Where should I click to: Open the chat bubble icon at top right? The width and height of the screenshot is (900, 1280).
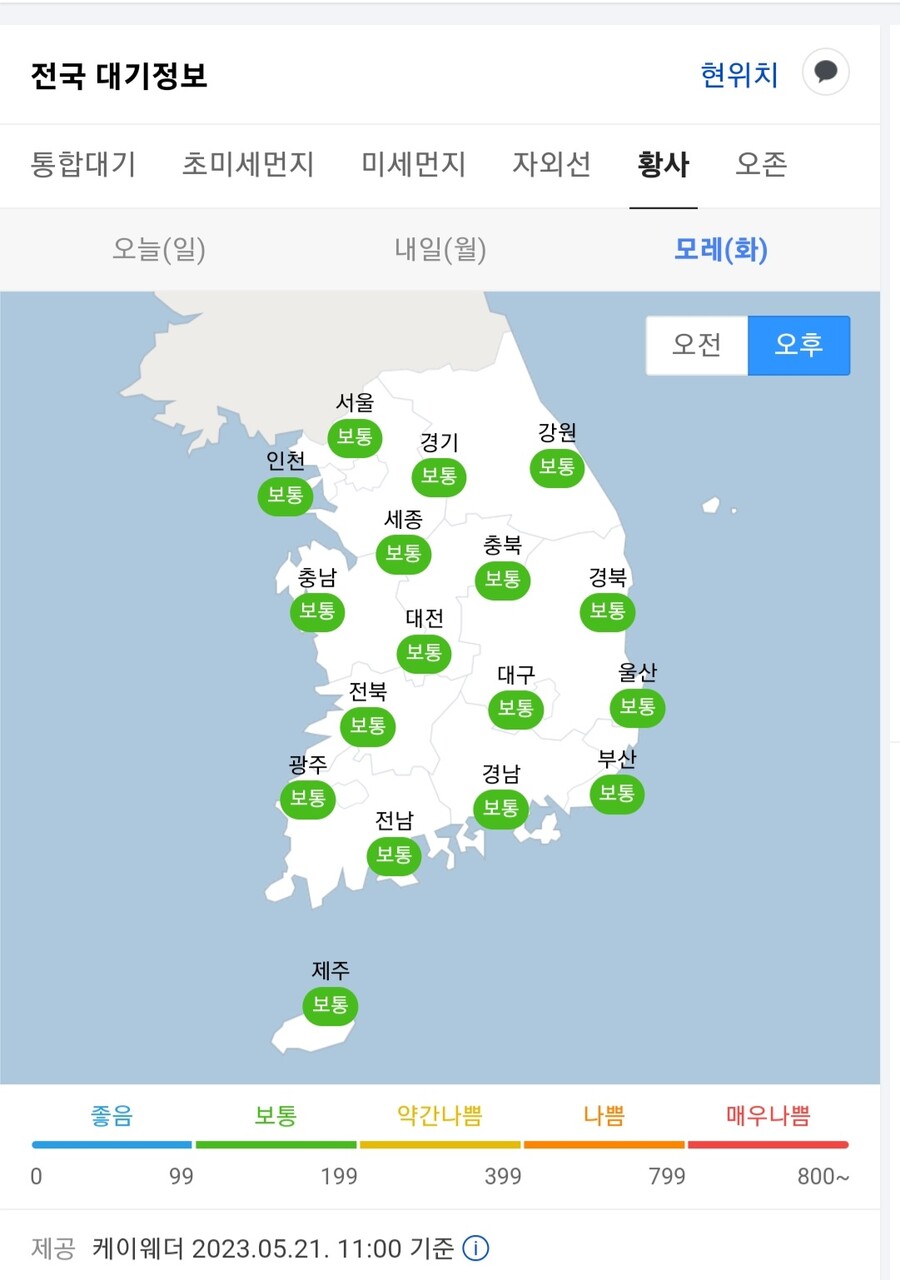(x=824, y=72)
